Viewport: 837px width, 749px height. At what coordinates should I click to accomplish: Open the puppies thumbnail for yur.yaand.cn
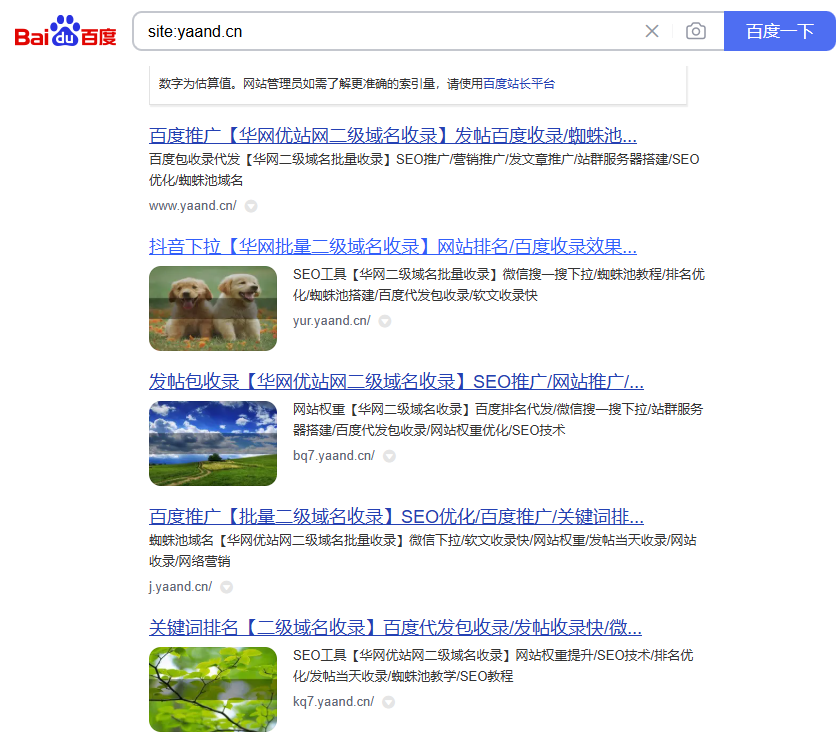213,308
